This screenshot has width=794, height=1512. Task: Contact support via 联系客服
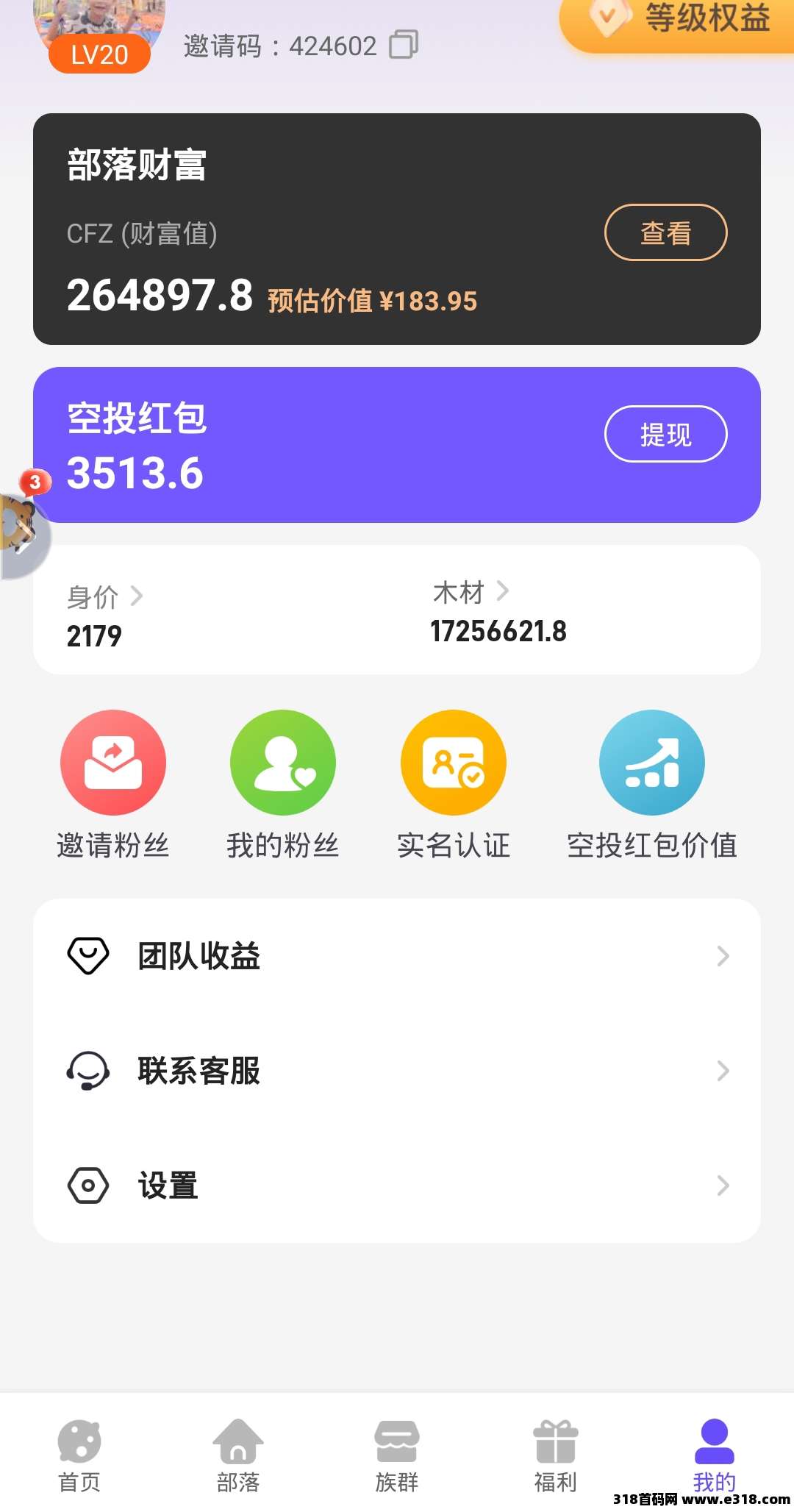[x=397, y=1071]
